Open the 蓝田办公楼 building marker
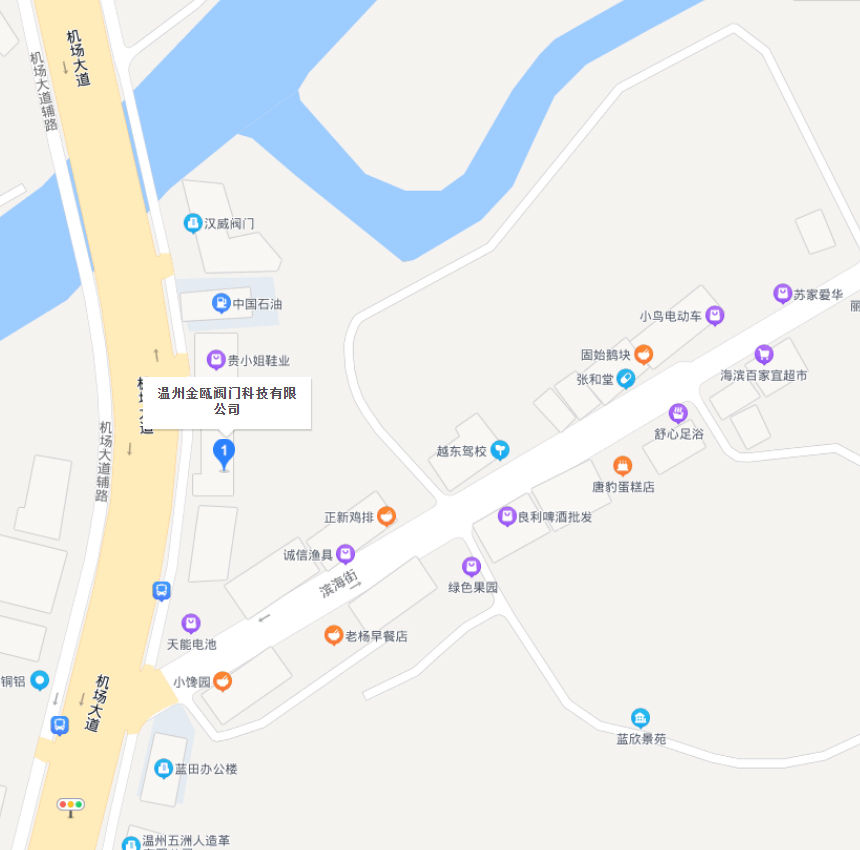860x850 pixels. pos(163,768)
